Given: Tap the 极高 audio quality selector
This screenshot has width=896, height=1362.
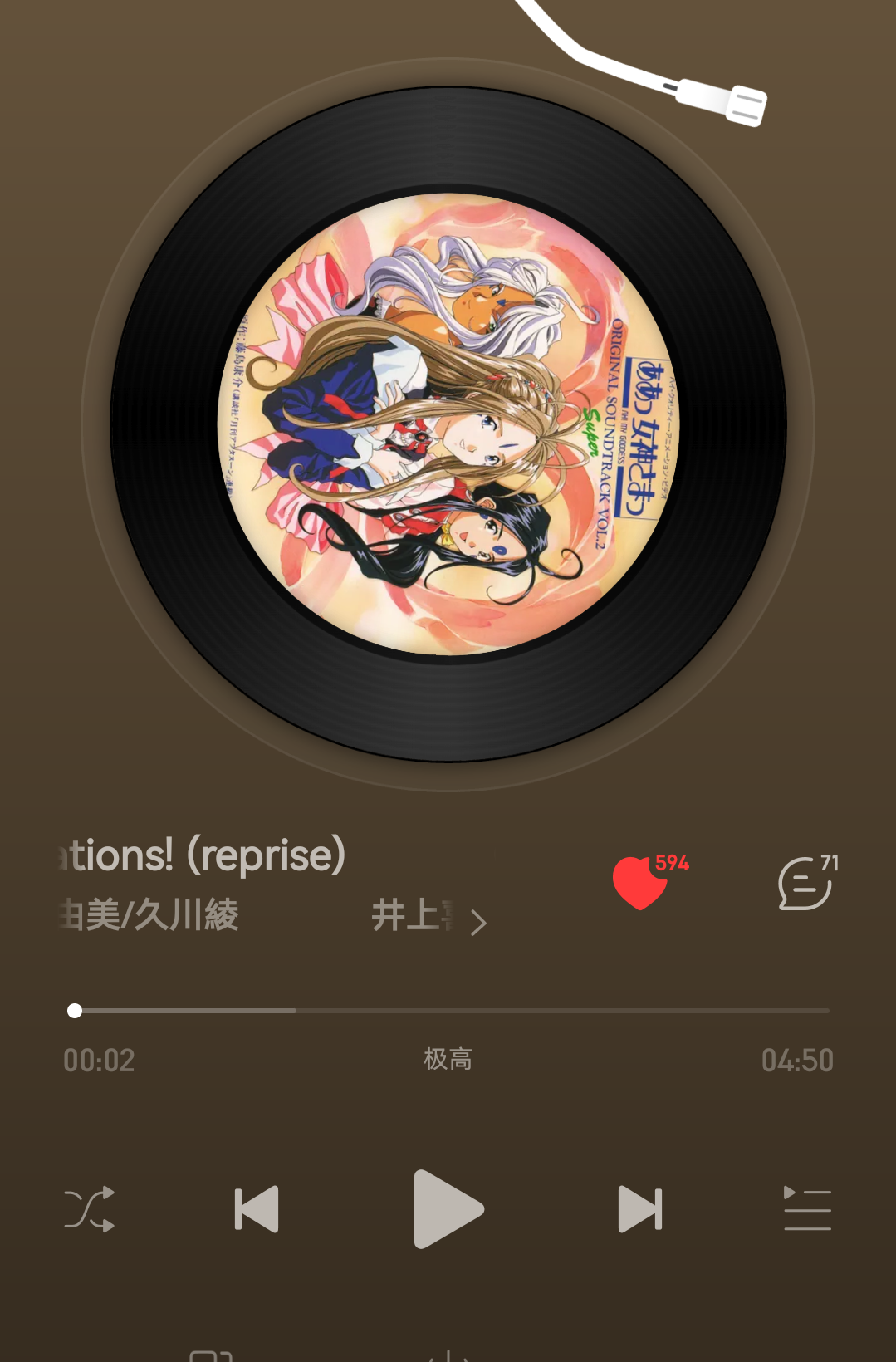Looking at the screenshot, I should point(448,1059).
